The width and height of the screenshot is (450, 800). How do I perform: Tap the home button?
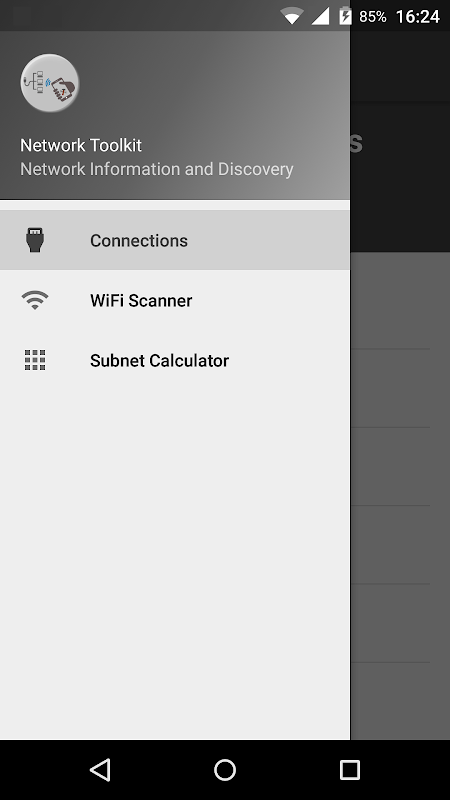click(x=225, y=770)
